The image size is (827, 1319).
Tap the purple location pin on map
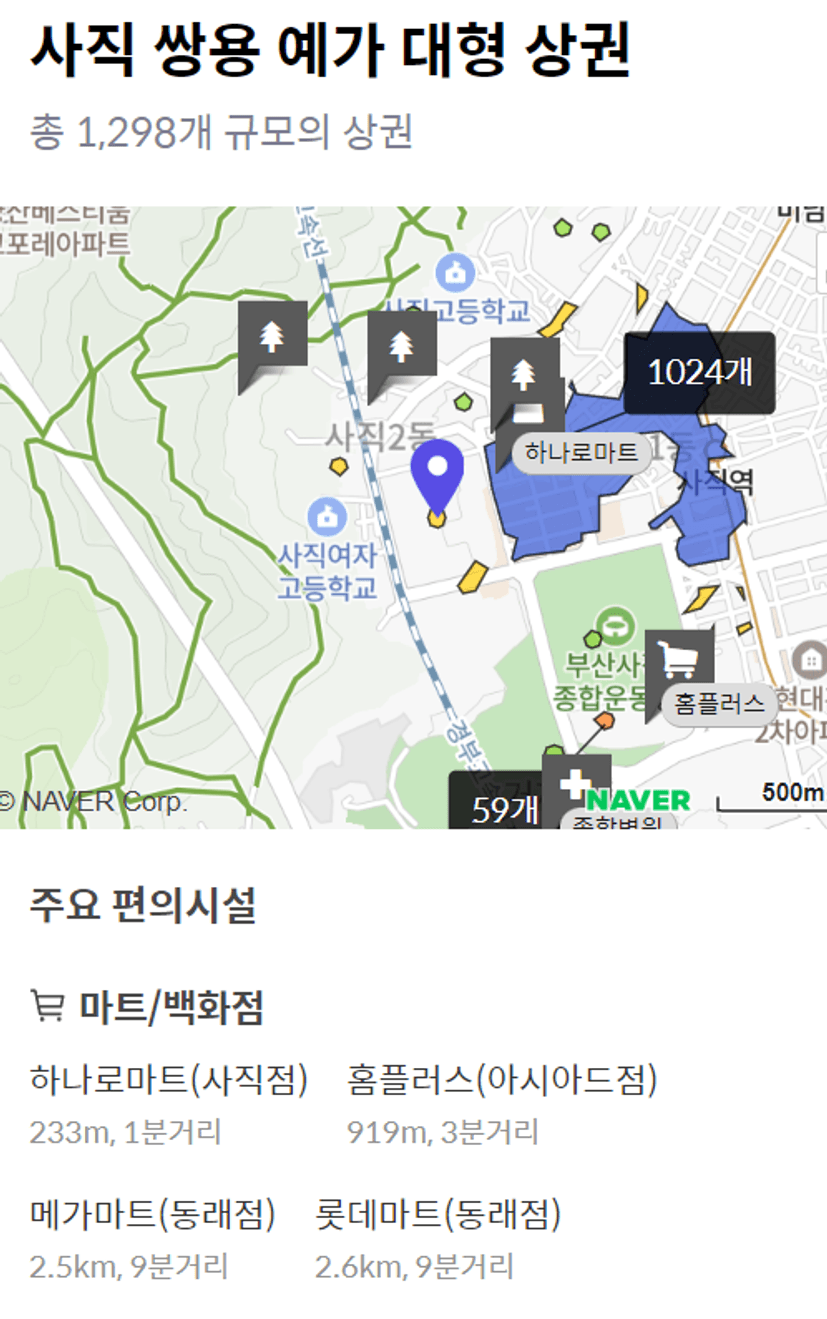point(438,472)
